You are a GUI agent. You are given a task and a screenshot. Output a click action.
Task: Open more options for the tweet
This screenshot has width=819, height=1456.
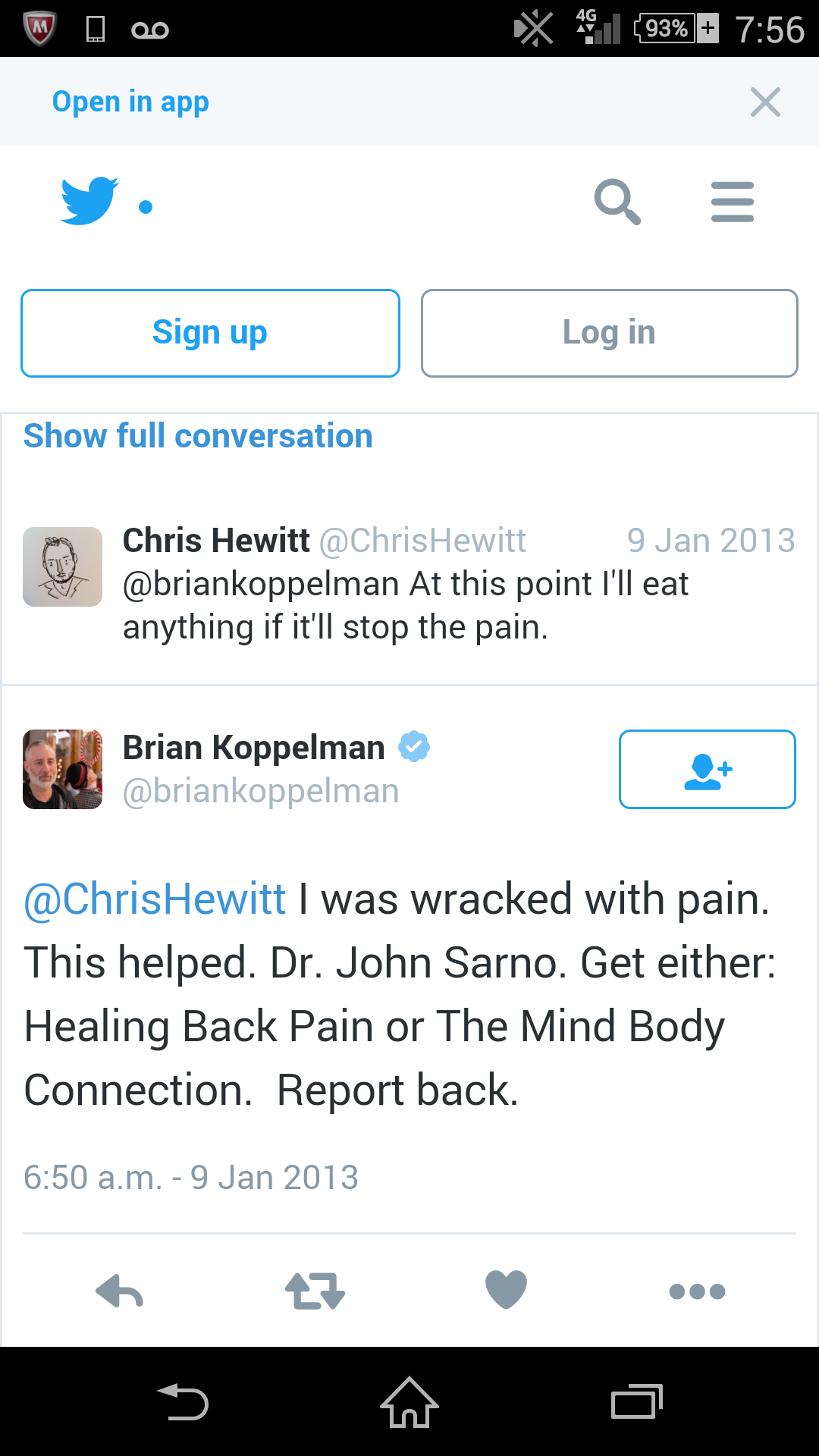(x=697, y=1291)
